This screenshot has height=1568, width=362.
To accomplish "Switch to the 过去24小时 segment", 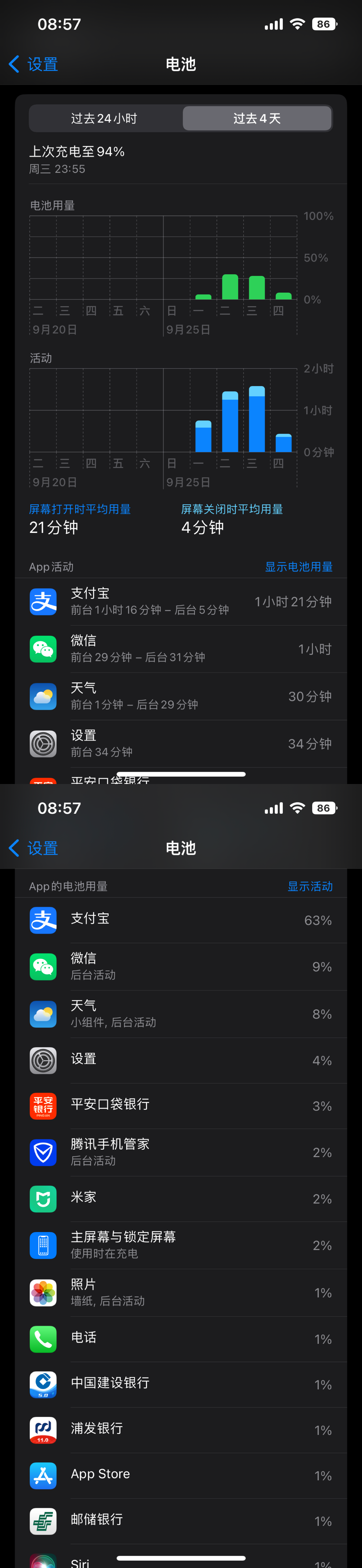I will click(105, 118).
